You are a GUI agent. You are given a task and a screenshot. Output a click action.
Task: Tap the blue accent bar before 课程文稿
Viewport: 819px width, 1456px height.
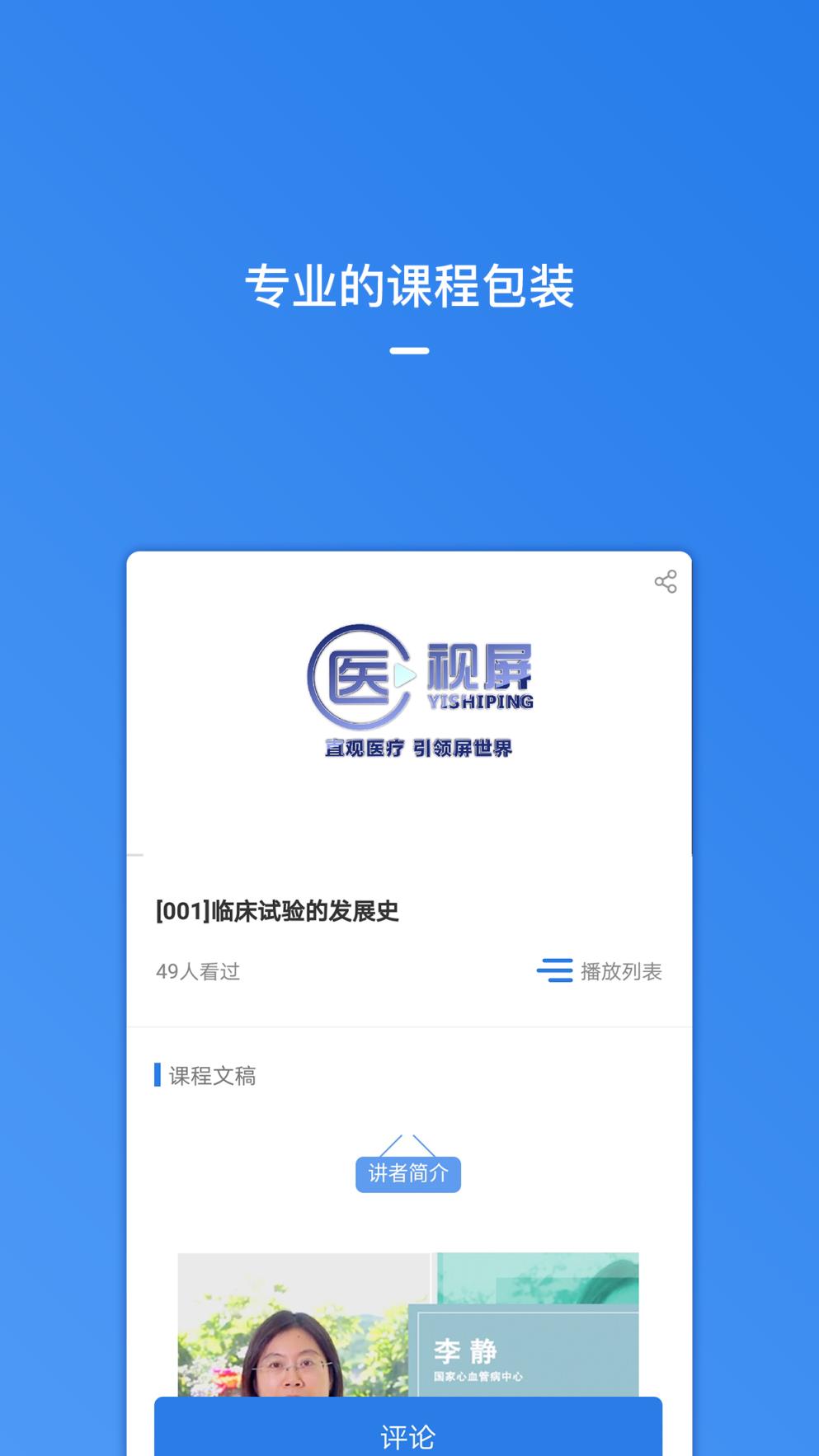click(x=157, y=1075)
